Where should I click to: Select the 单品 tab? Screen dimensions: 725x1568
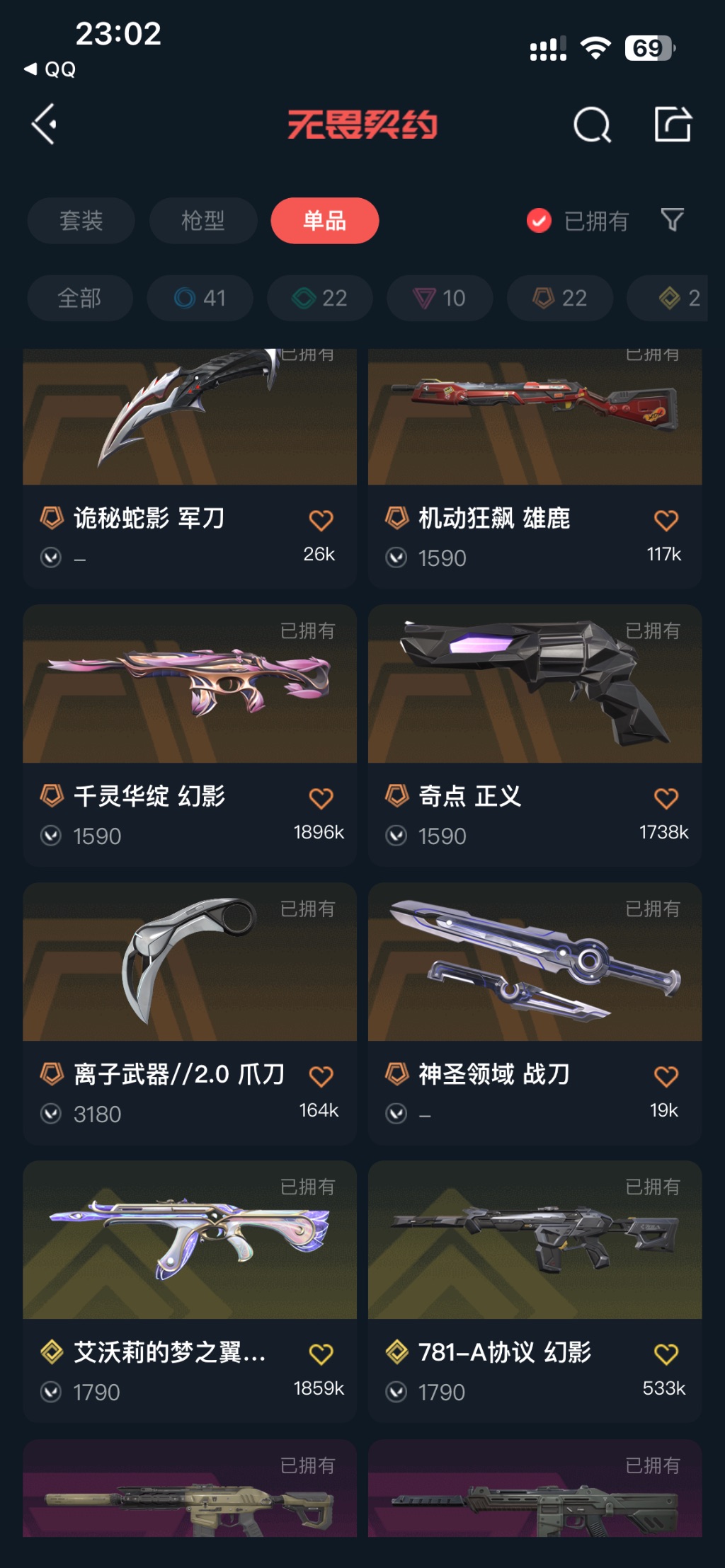(324, 221)
